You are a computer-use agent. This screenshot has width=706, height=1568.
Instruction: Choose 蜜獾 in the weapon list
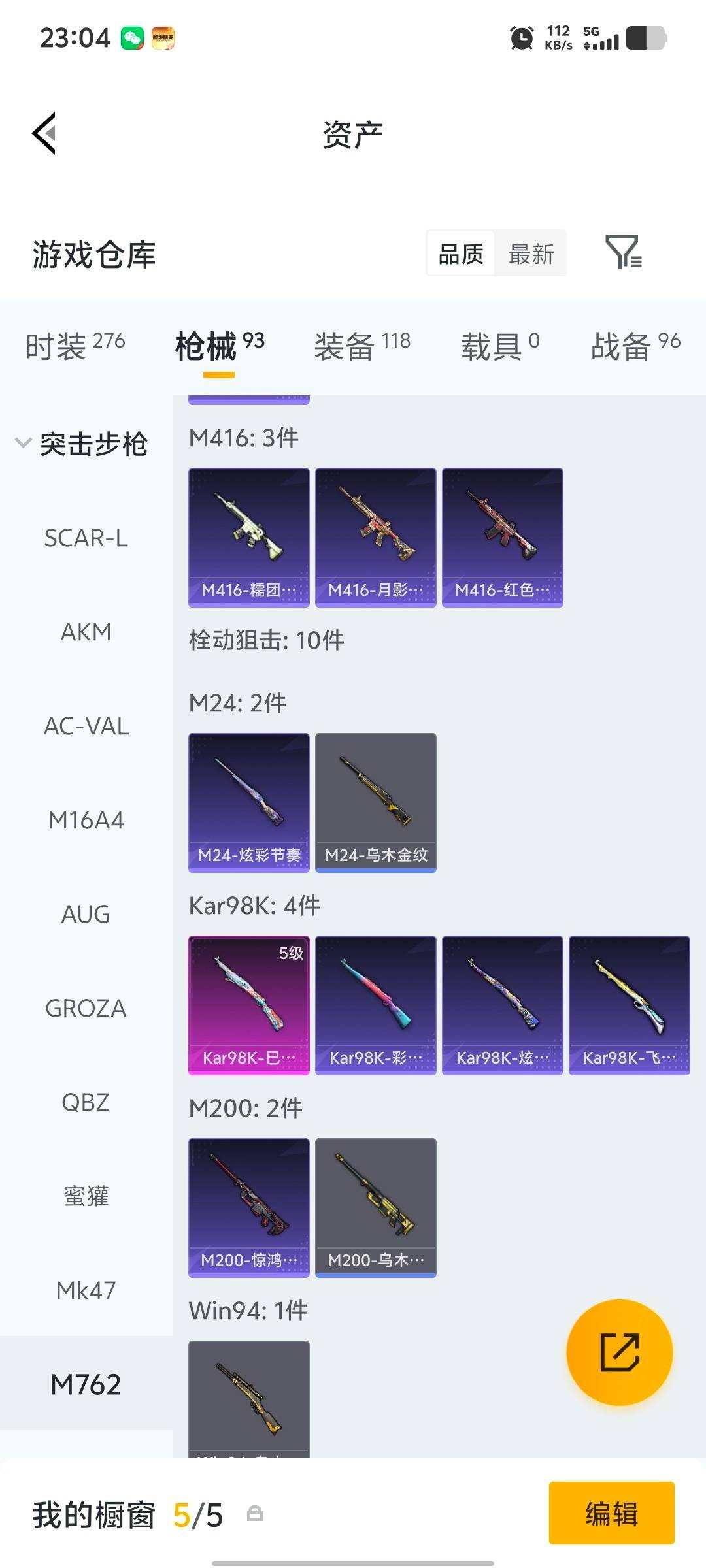(x=86, y=1196)
